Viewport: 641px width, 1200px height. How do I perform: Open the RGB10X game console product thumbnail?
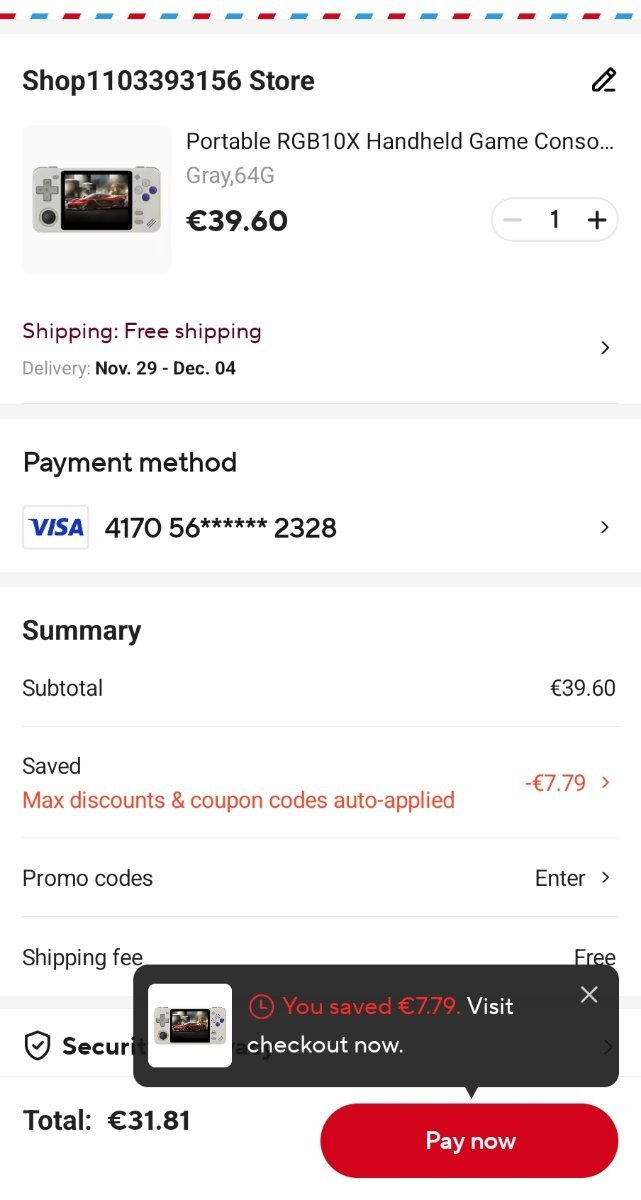[x=96, y=199]
